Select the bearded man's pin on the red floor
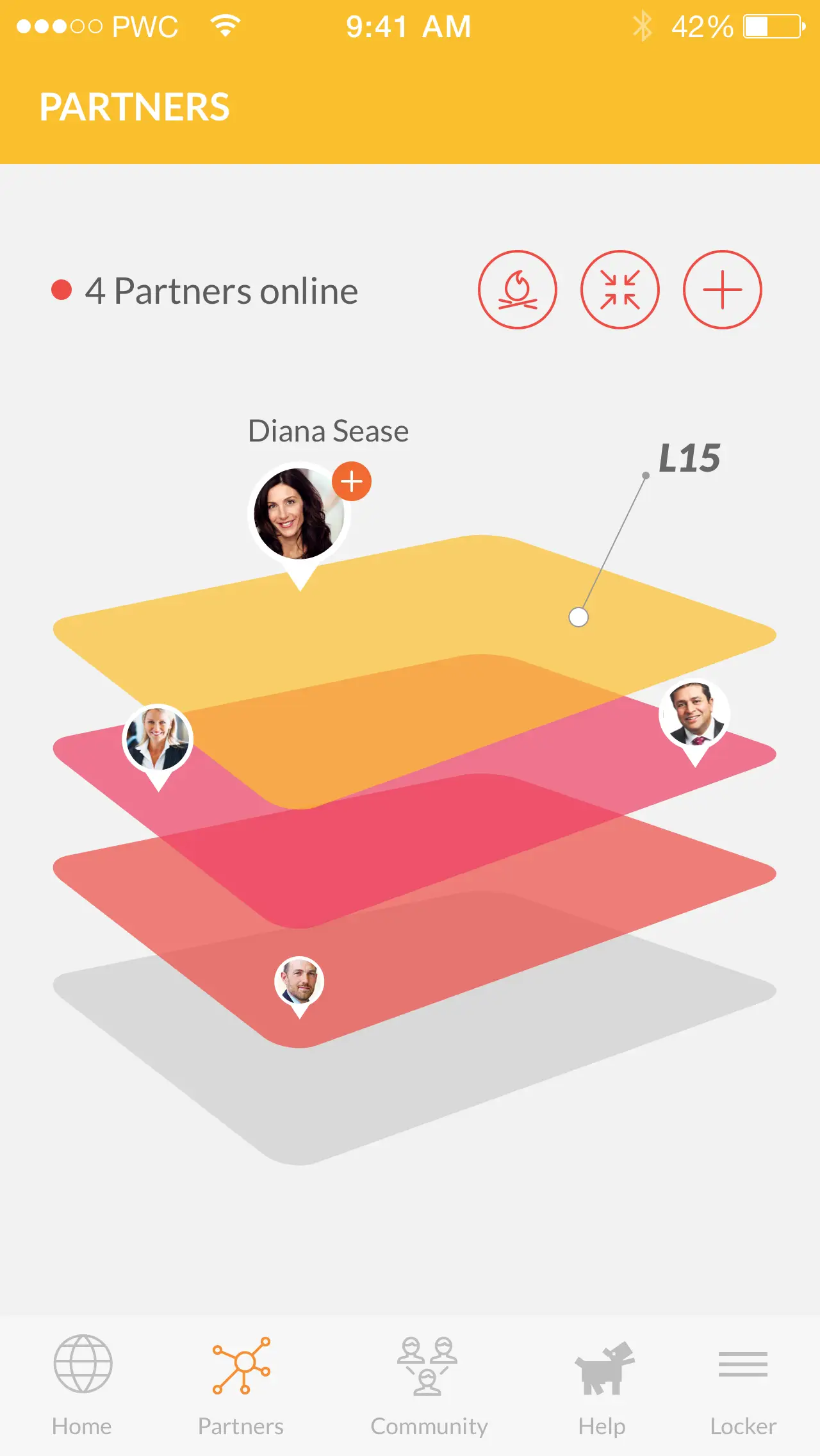 299,982
